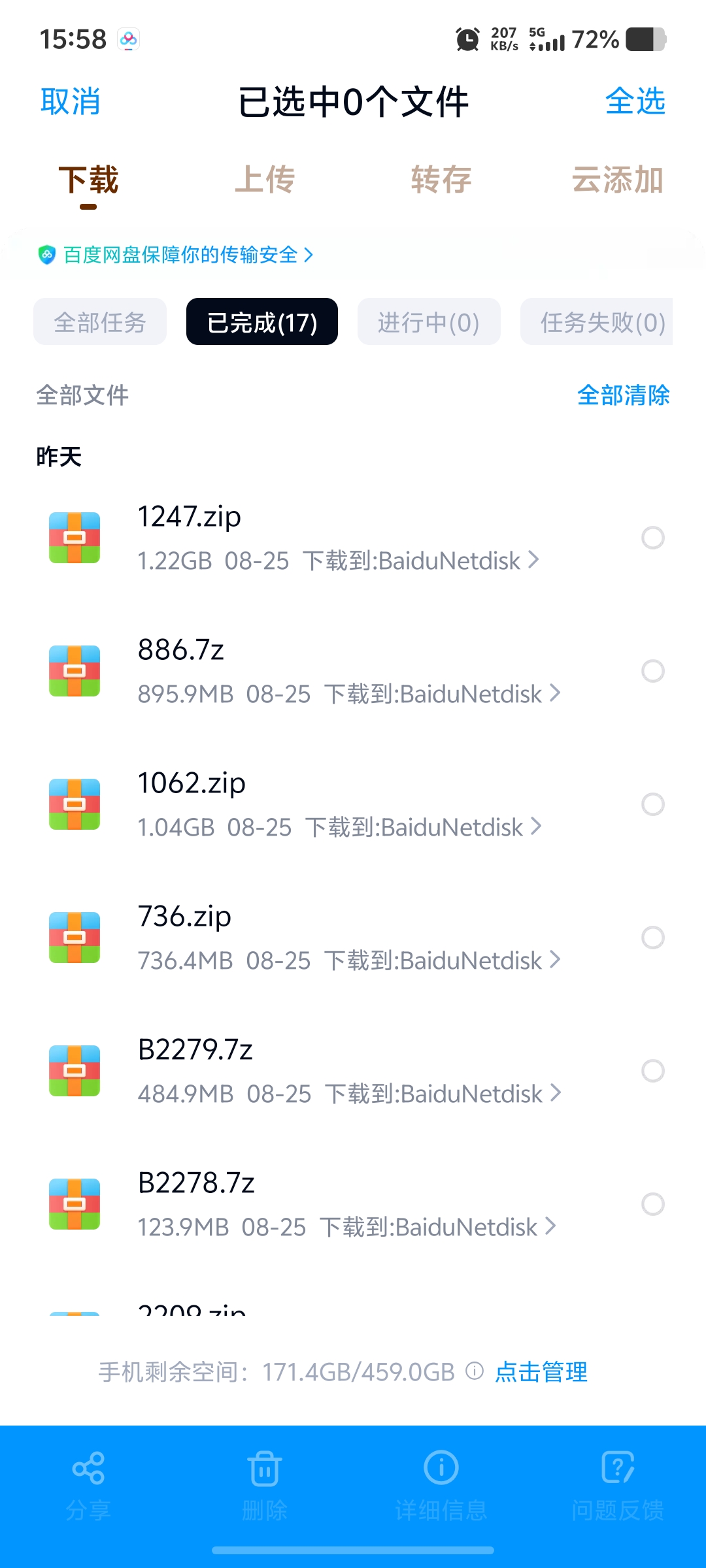The image size is (706, 1568).
Task: Tick the circle for 736.zip
Action: pos(653,938)
